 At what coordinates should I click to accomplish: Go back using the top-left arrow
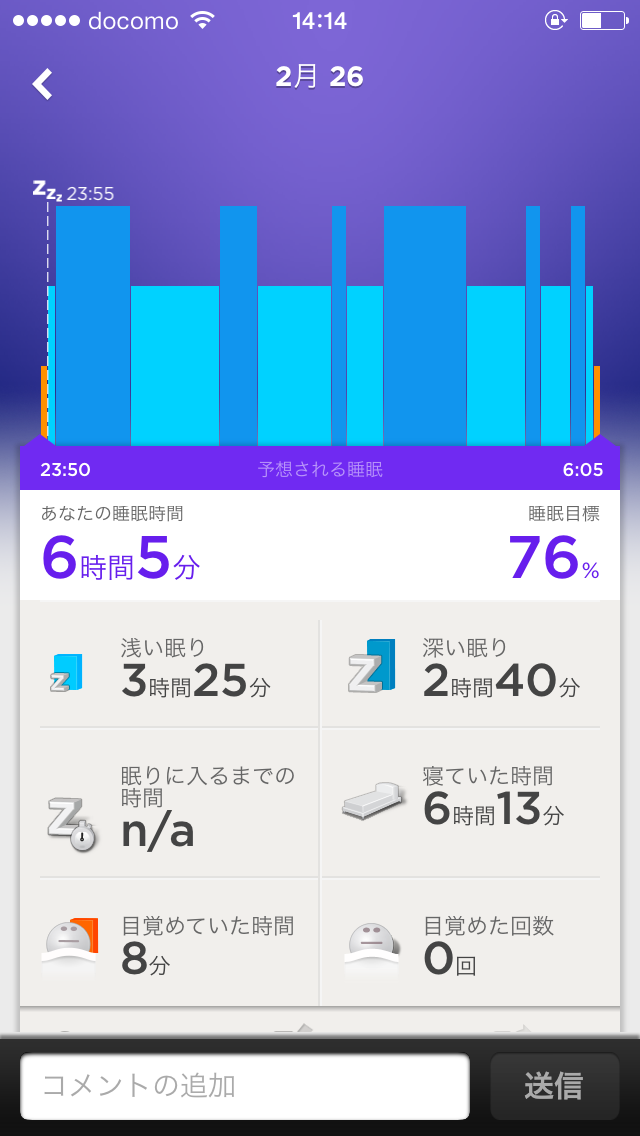click(x=42, y=84)
